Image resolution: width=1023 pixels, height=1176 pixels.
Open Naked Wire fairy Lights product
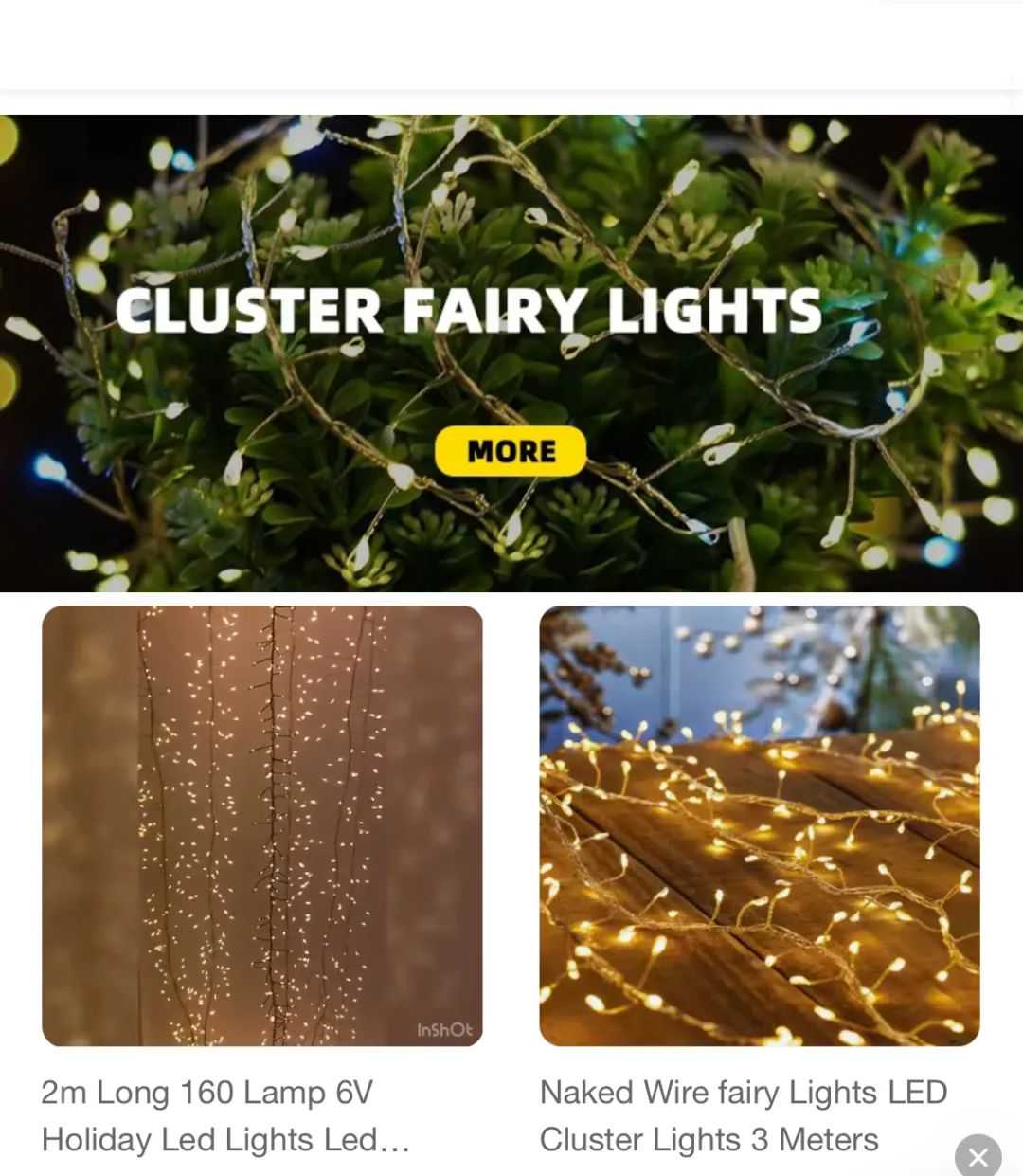coord(759,825)
